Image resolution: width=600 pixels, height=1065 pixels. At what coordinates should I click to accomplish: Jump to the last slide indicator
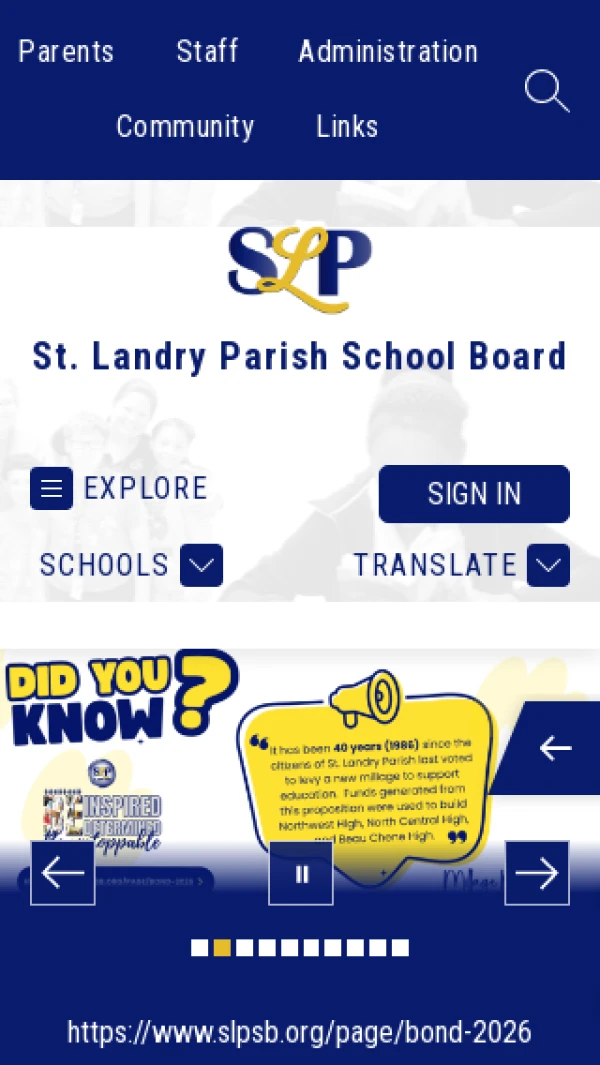pos(400,948)
